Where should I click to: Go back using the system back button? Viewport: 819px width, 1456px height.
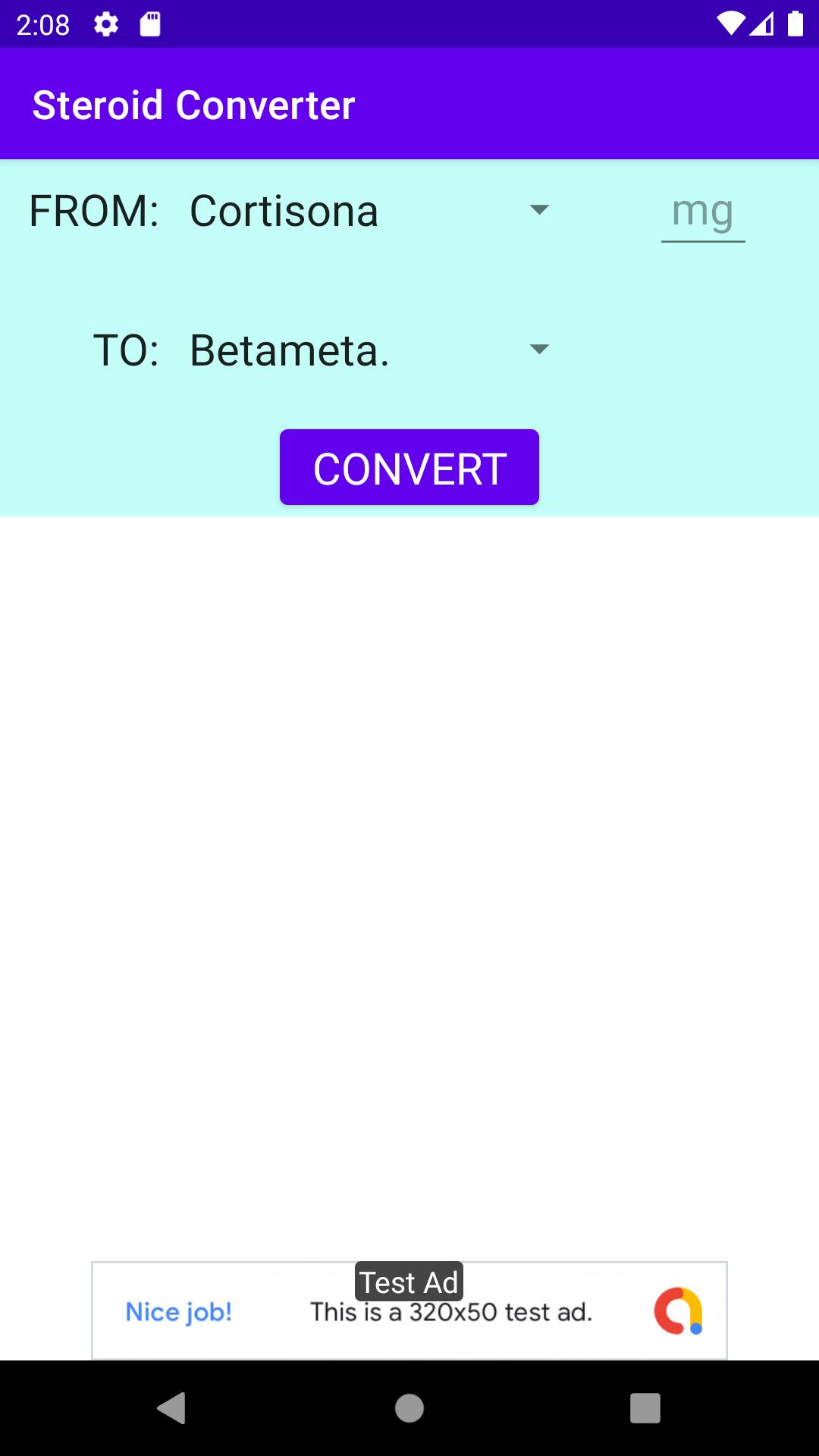pos(171,1408)
